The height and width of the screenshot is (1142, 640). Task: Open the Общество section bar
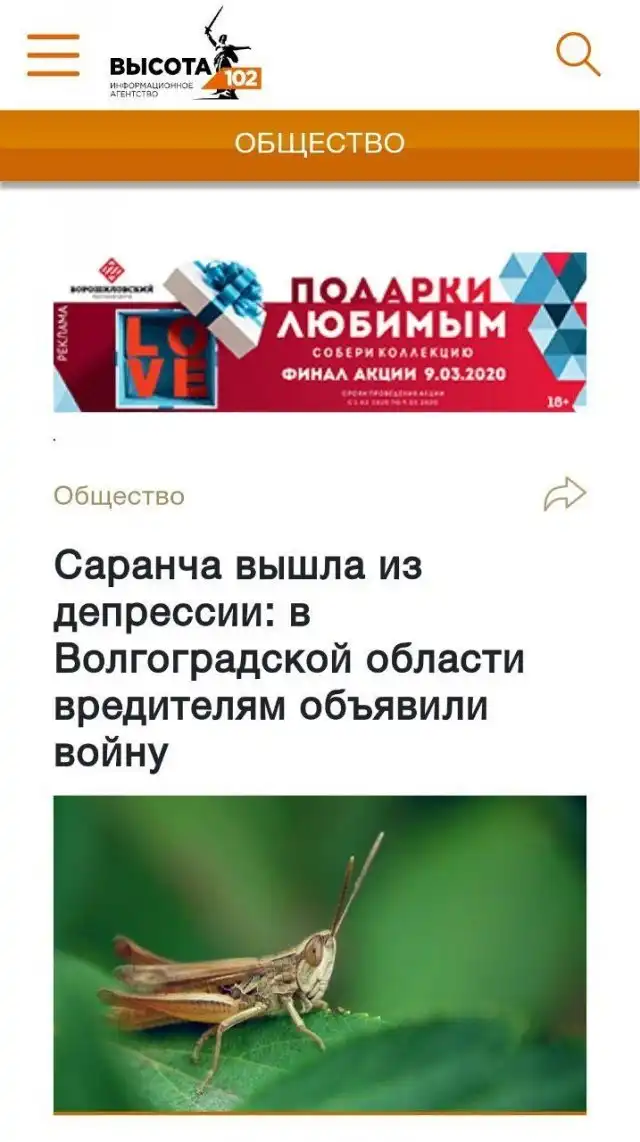click(320, 143)
